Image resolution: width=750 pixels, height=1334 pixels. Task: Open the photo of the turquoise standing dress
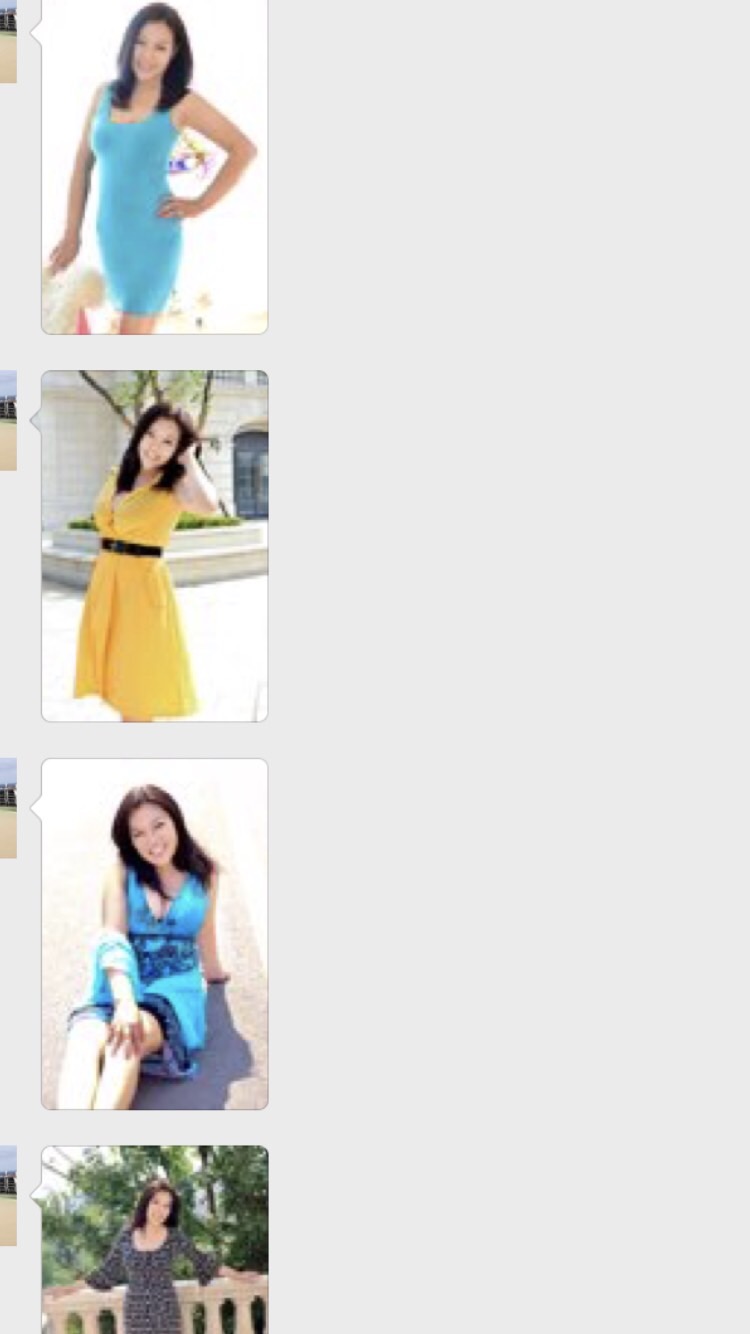pyautogui.click(x=155, y=165)
